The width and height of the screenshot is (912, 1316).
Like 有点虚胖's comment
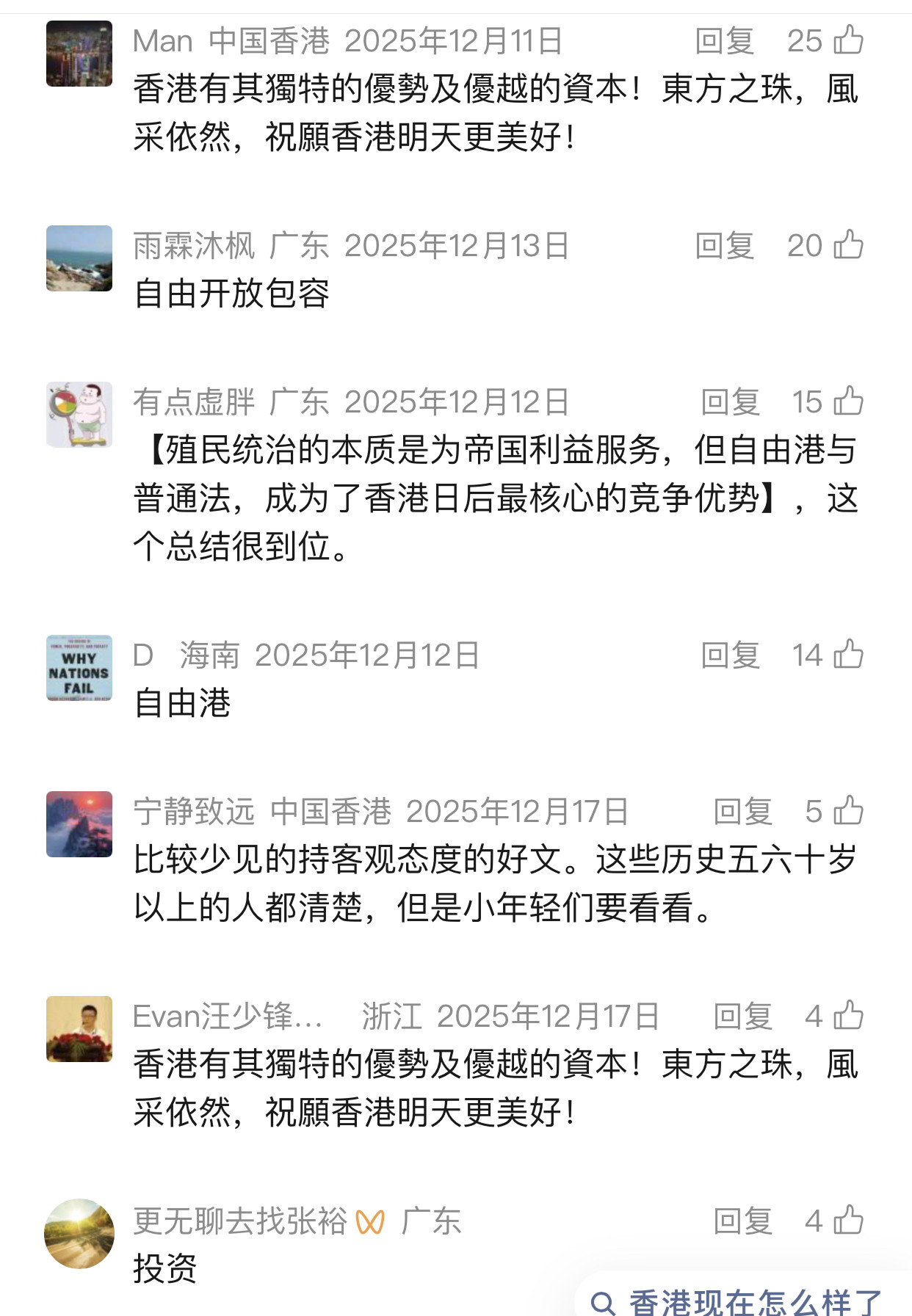pos(848,401)
